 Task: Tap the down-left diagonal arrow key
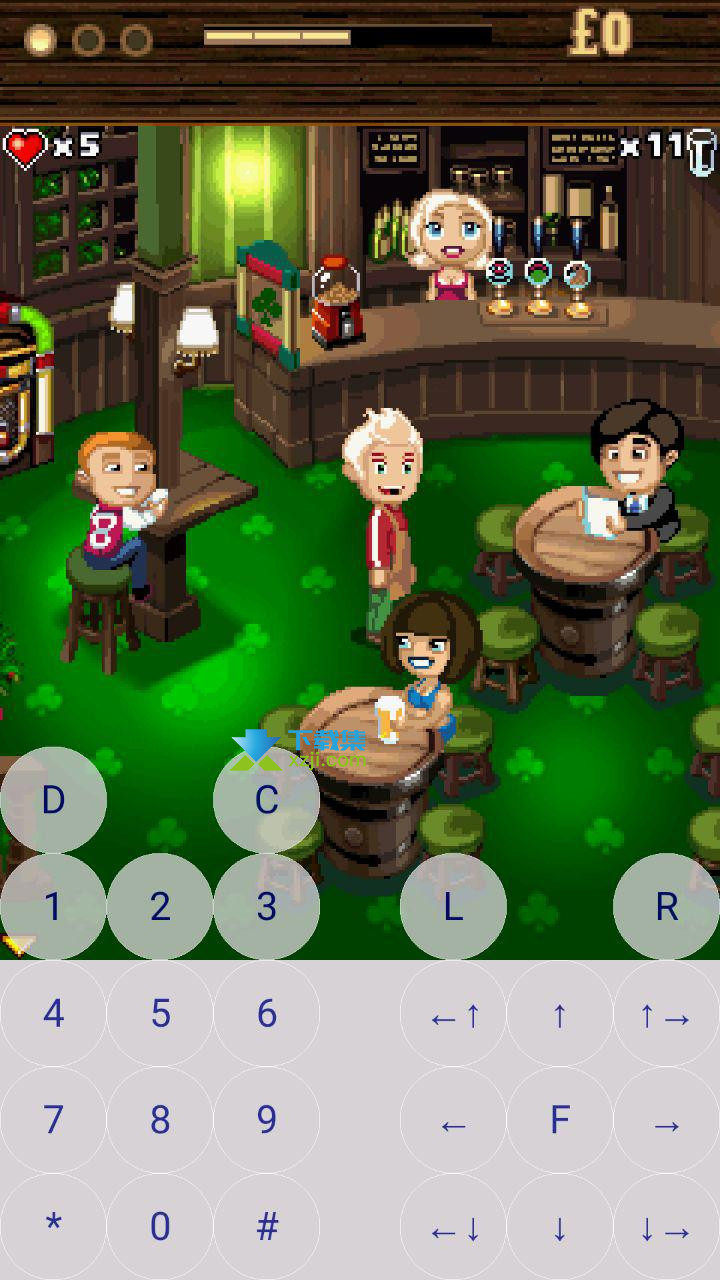point(453,1226)
